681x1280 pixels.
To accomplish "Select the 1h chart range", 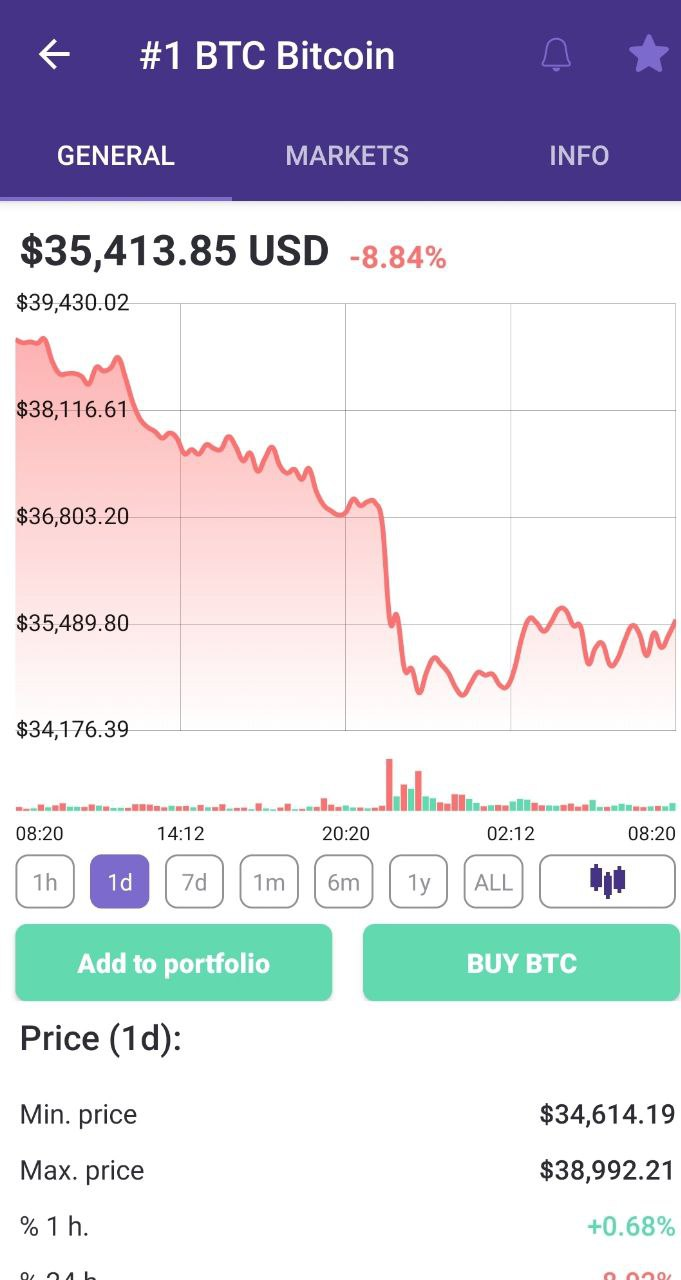I will click(x=45, y=882).
